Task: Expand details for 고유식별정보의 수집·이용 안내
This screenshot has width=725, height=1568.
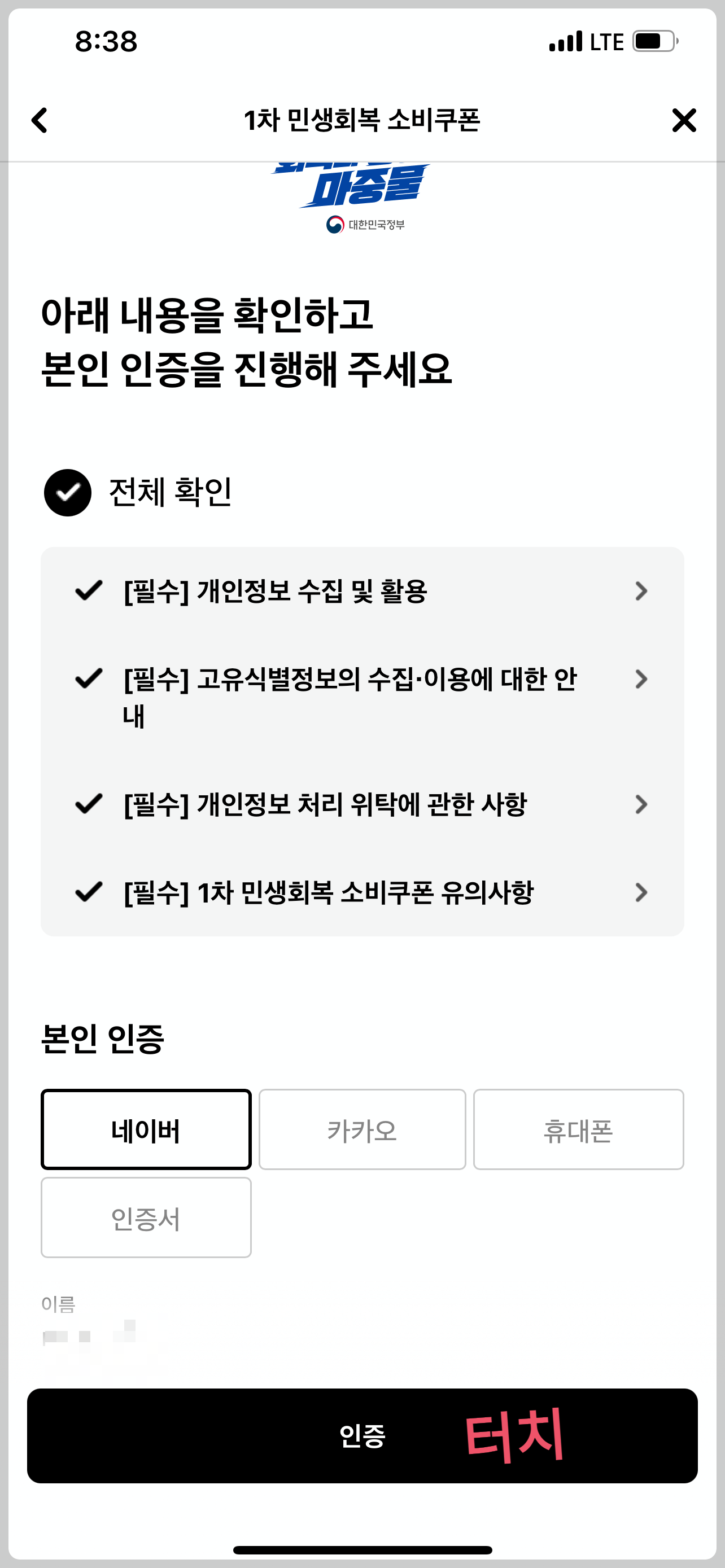Action: [641, 680]
